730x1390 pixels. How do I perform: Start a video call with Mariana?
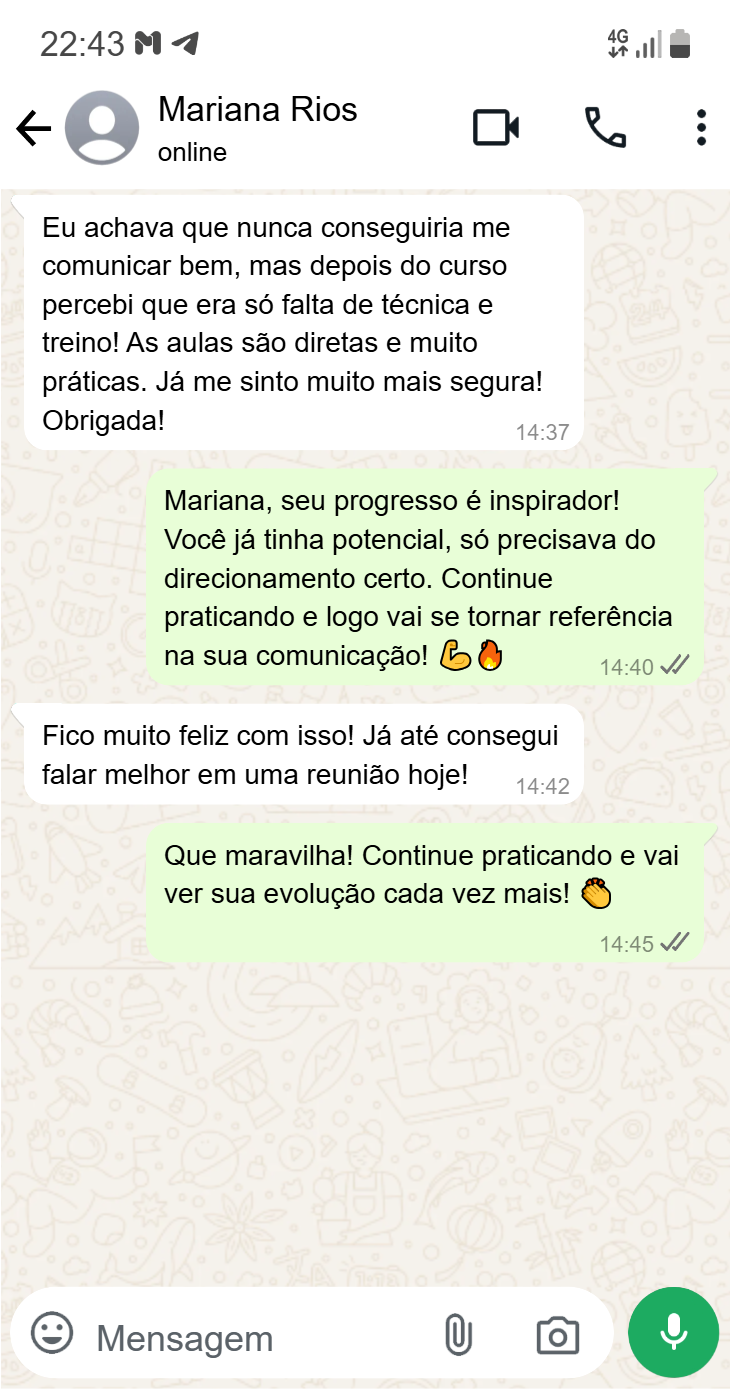click(496, 128)
